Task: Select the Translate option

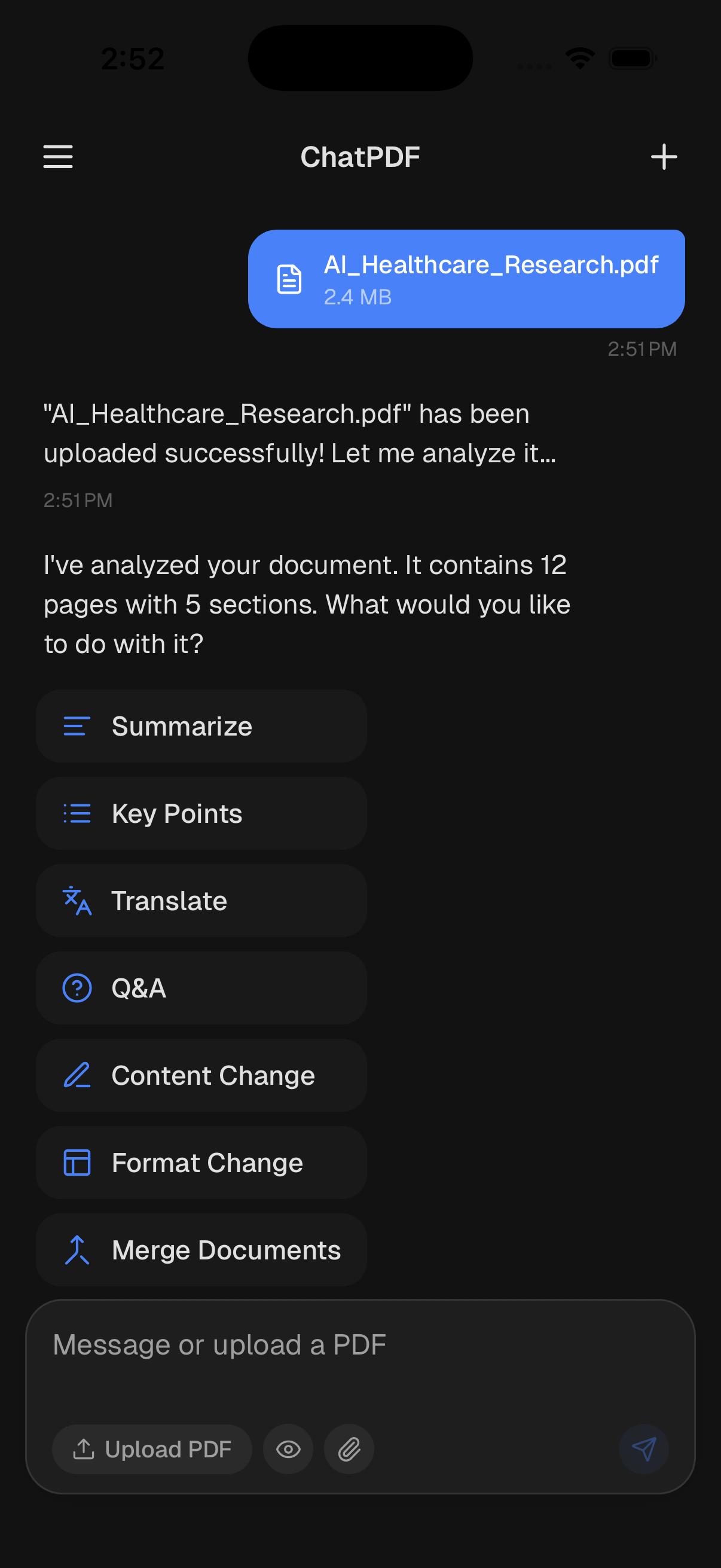Action: (201, 900)
